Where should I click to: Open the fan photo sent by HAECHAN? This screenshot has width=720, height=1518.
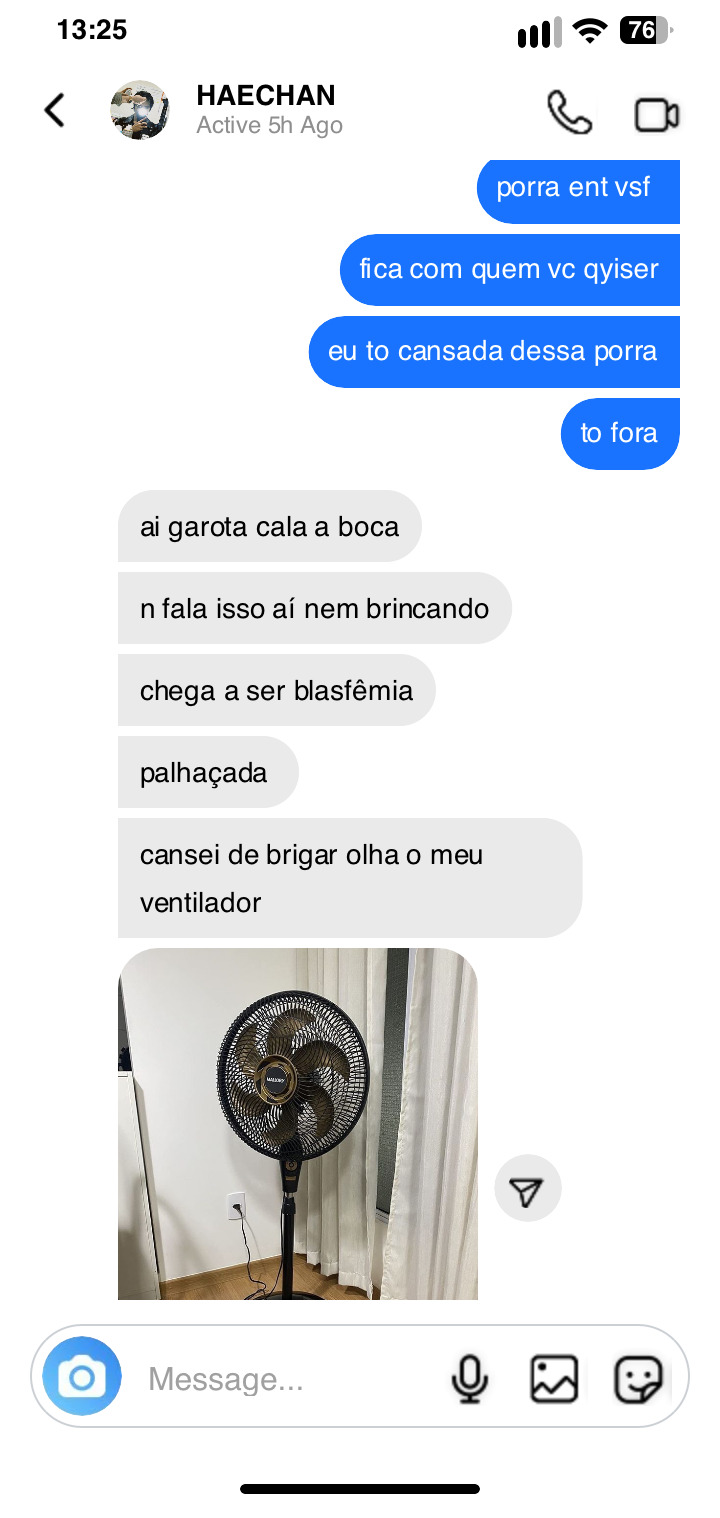297,1123
